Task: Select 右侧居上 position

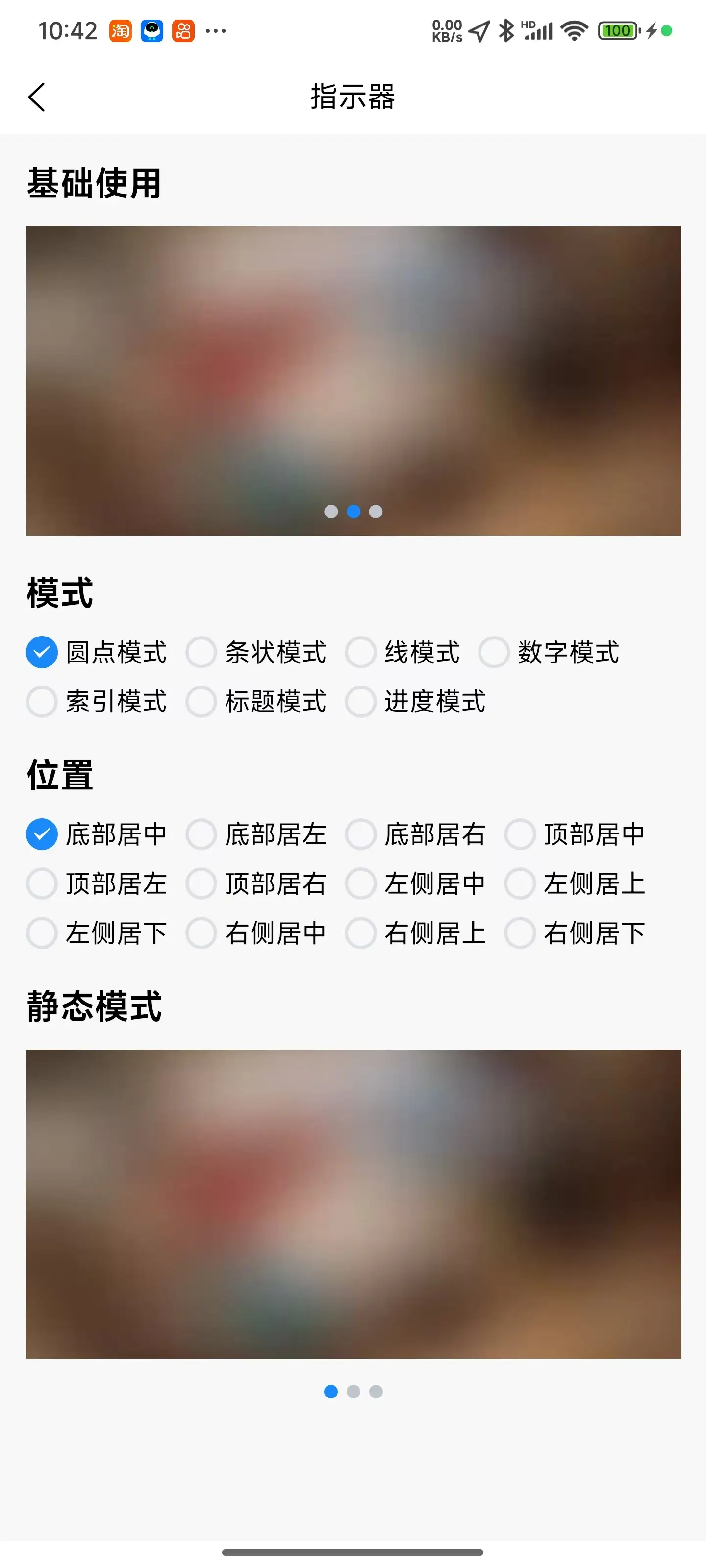Action: pyautogui.click(x=361, y=932)
